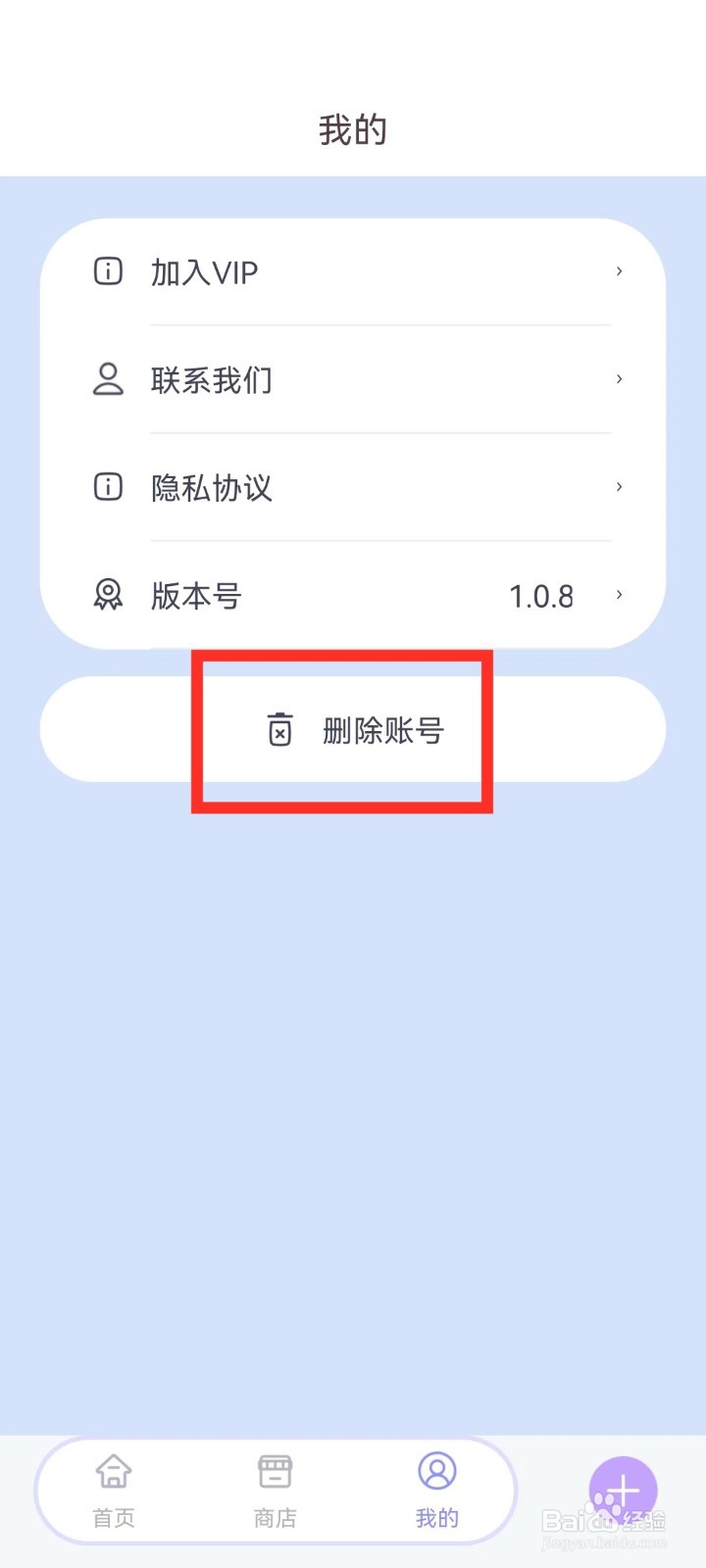The width and height of the screenshot is (706, 1568).
Task: Open the 商店 tab
Action: coord(275,1490)
